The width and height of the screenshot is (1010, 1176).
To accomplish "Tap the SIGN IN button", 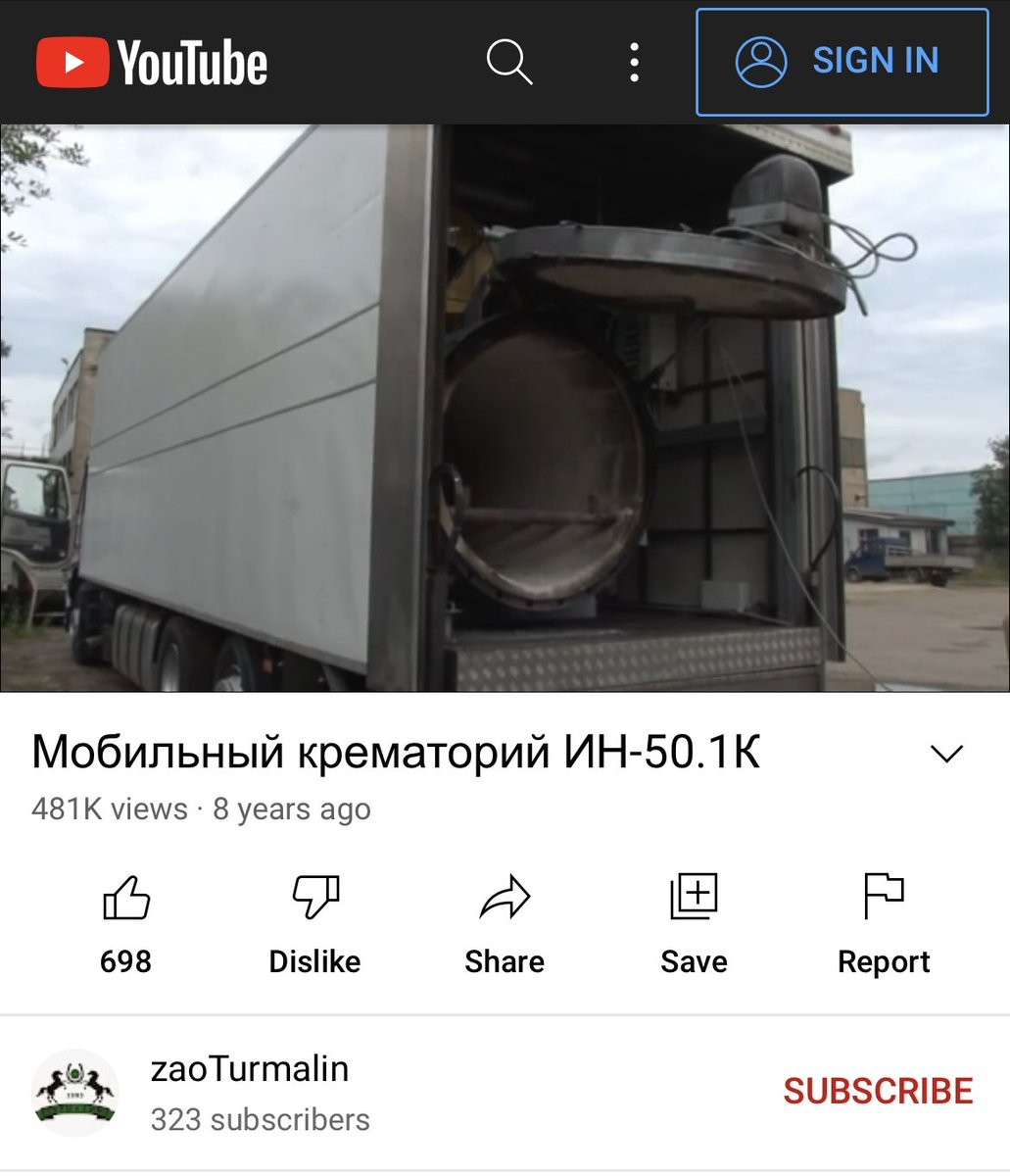I will [x=842, y=62].
